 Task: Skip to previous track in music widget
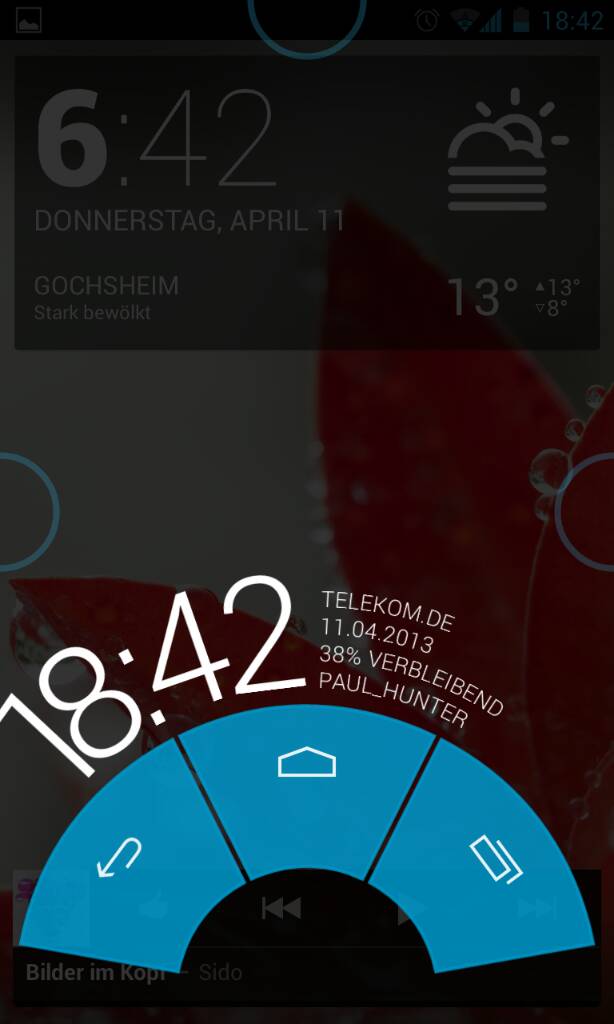tap(282, 908)
